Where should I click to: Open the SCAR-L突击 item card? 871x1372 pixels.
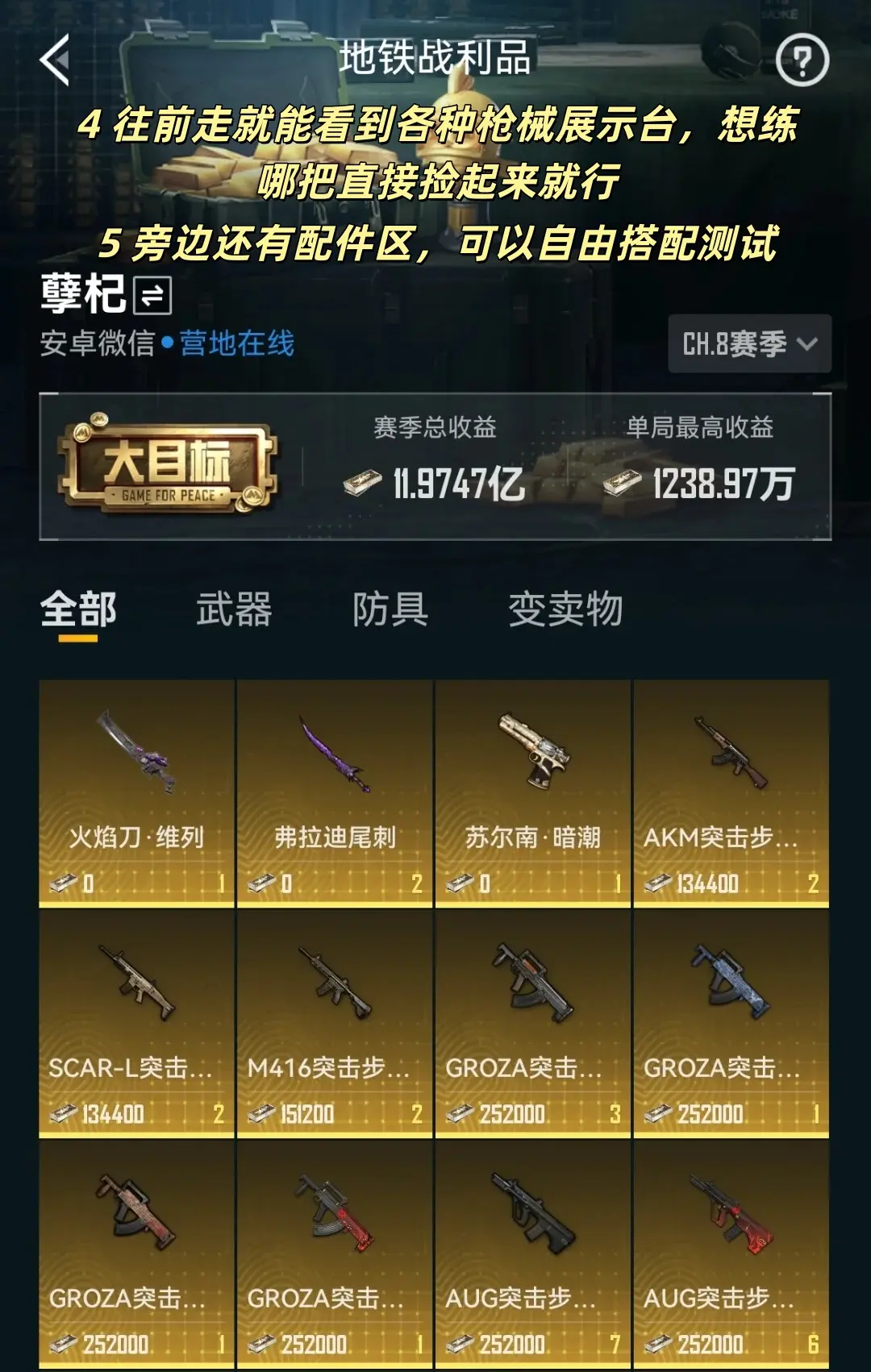tap(136, 1024)
